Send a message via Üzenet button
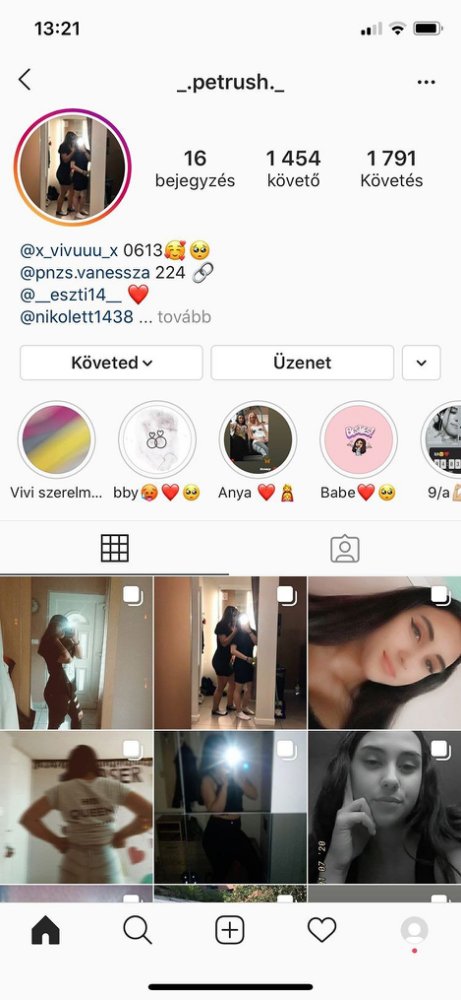Image resolution: width=461 pixels, height=1000 pixels. (x=302, y=363)
